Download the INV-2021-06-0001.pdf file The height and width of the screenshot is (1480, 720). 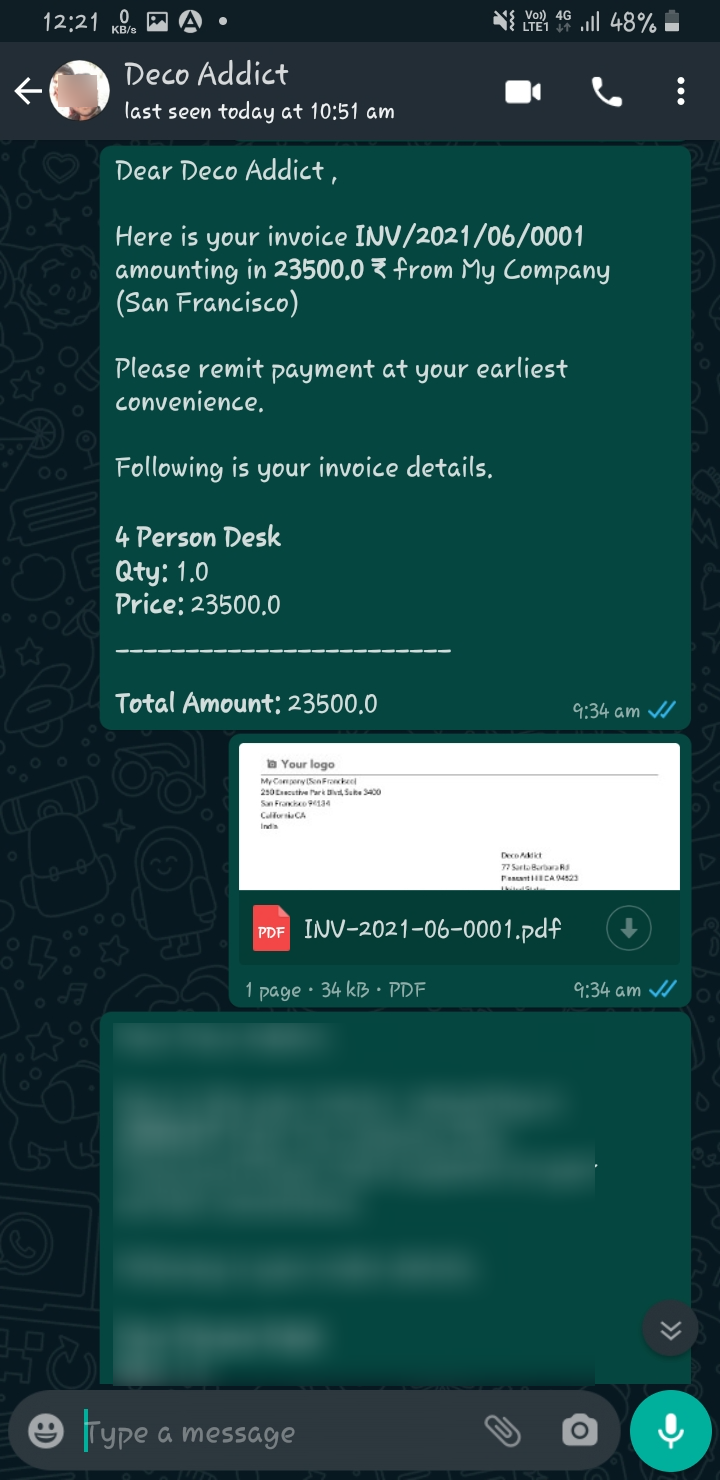pos(629,929)
